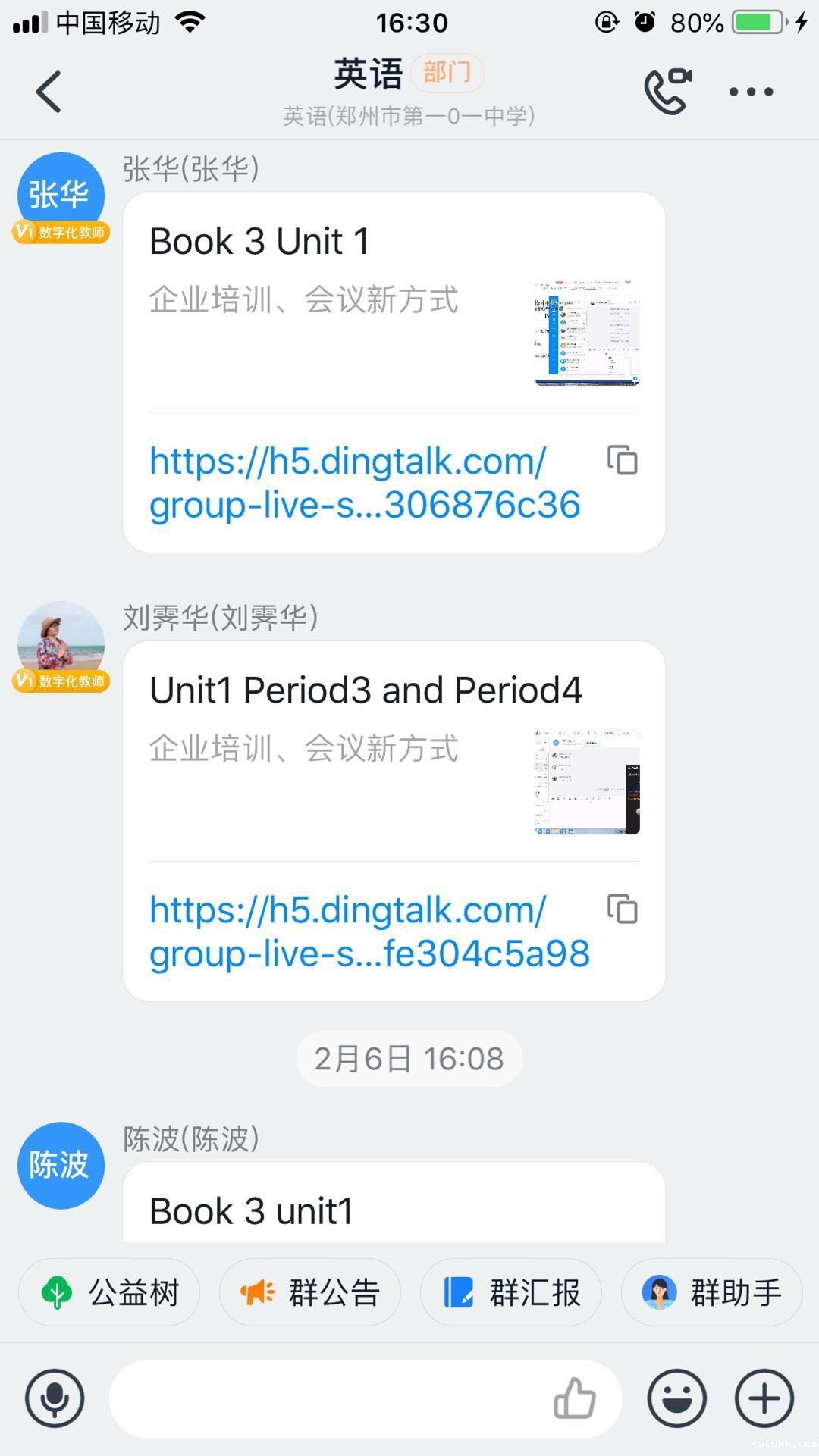Open the Unit1 Period3 and Period4 link
The height and width of the screenshot is (1456, 819).
[x=356, y=932]
